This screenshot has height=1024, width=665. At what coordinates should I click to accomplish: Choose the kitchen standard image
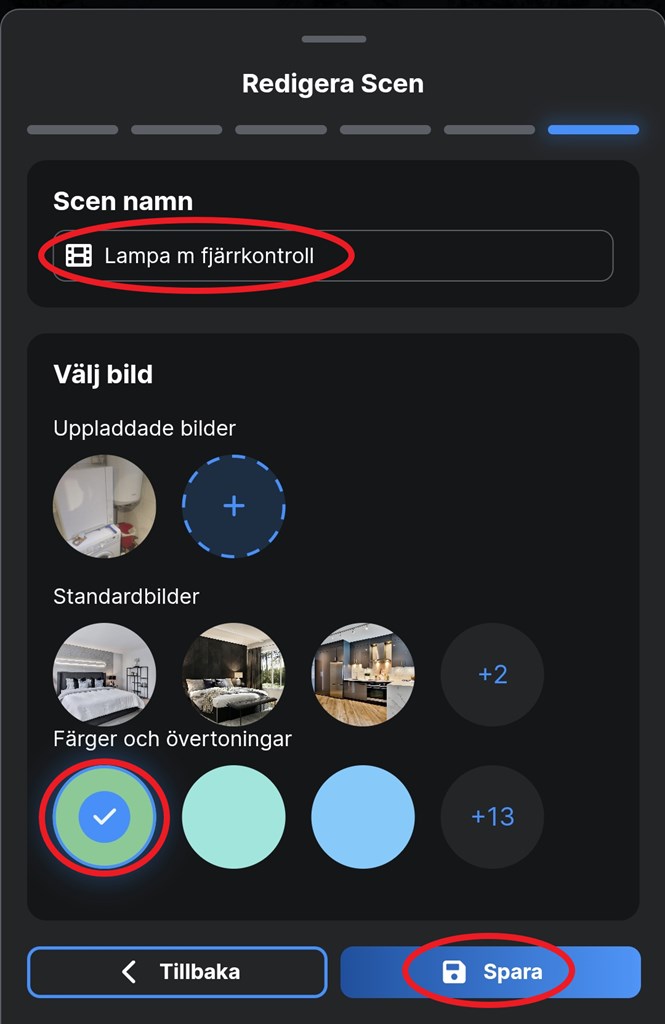[x=363, y=674]
